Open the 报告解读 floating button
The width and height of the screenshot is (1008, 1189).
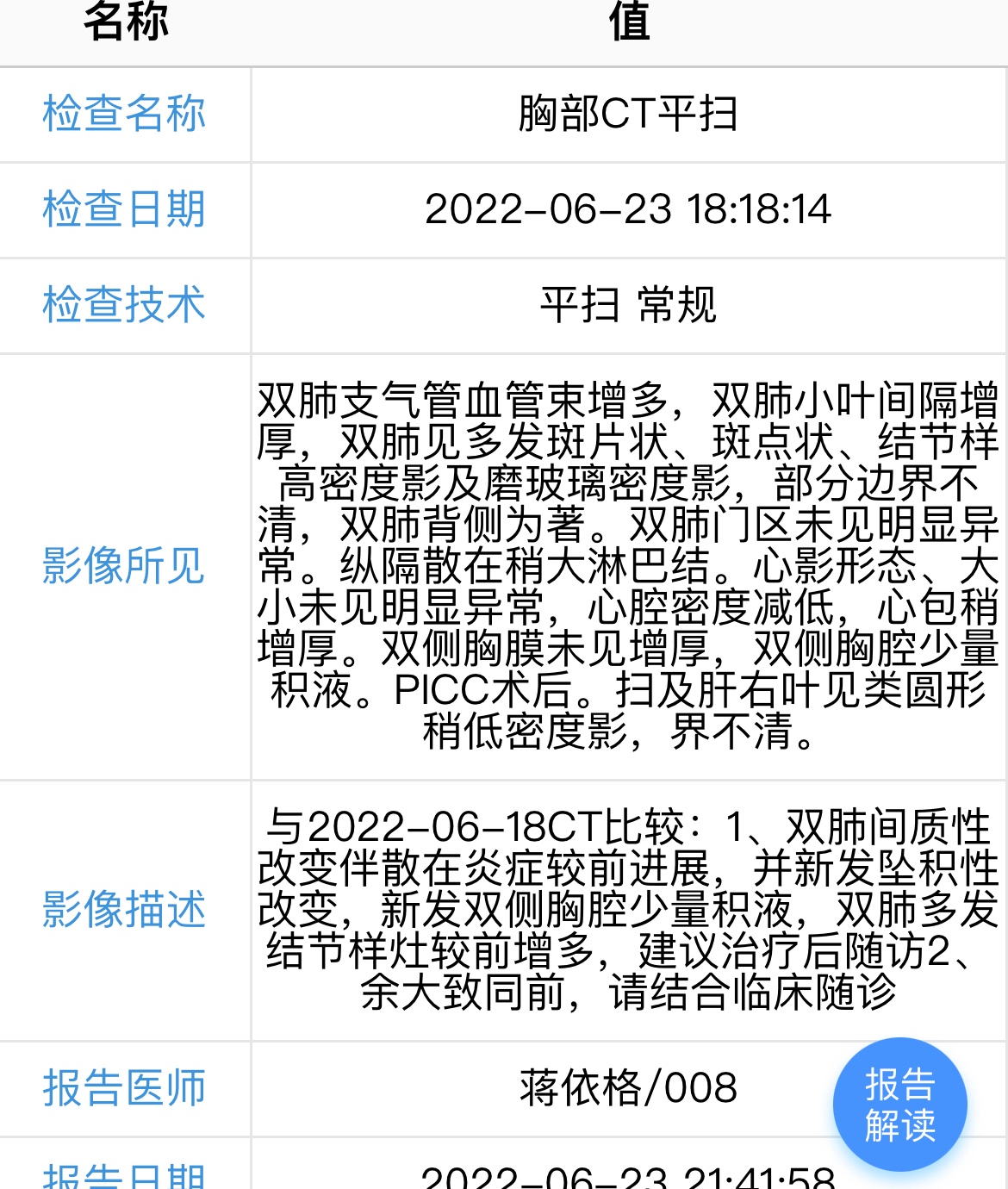pyautogui.click(x=899, y=1105)
